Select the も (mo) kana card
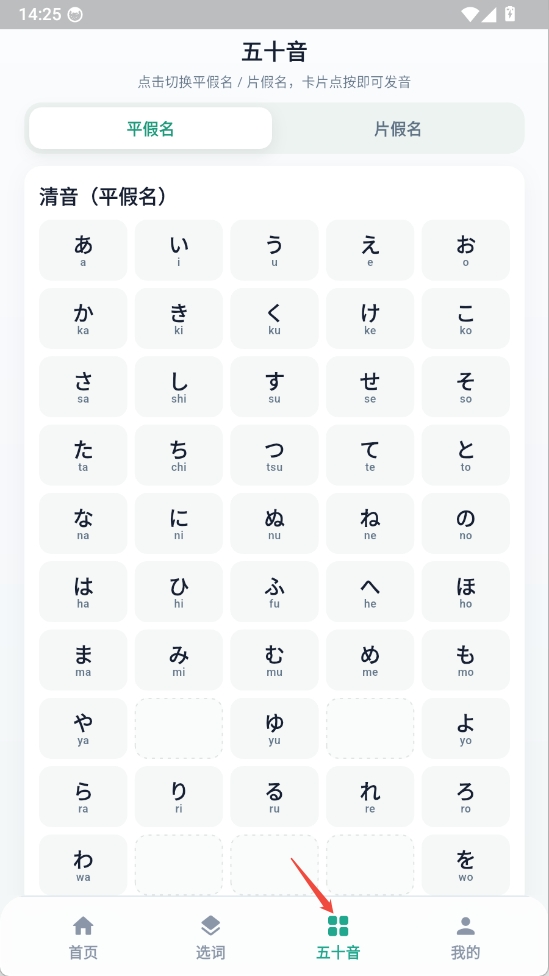 (x=466, y=661)
